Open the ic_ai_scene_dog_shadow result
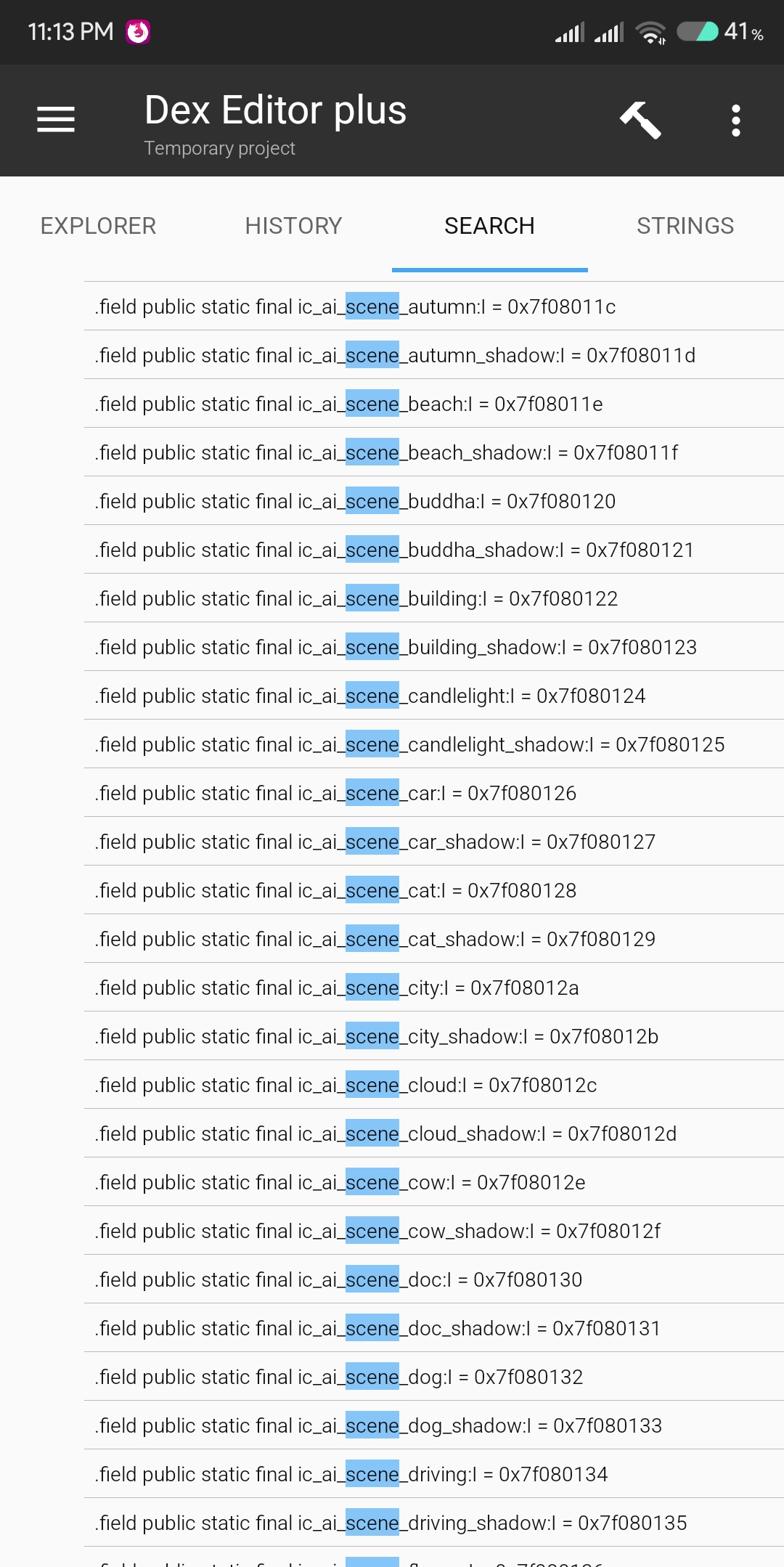This screenshot has height=1567, width=784. tap(378, 1426)
